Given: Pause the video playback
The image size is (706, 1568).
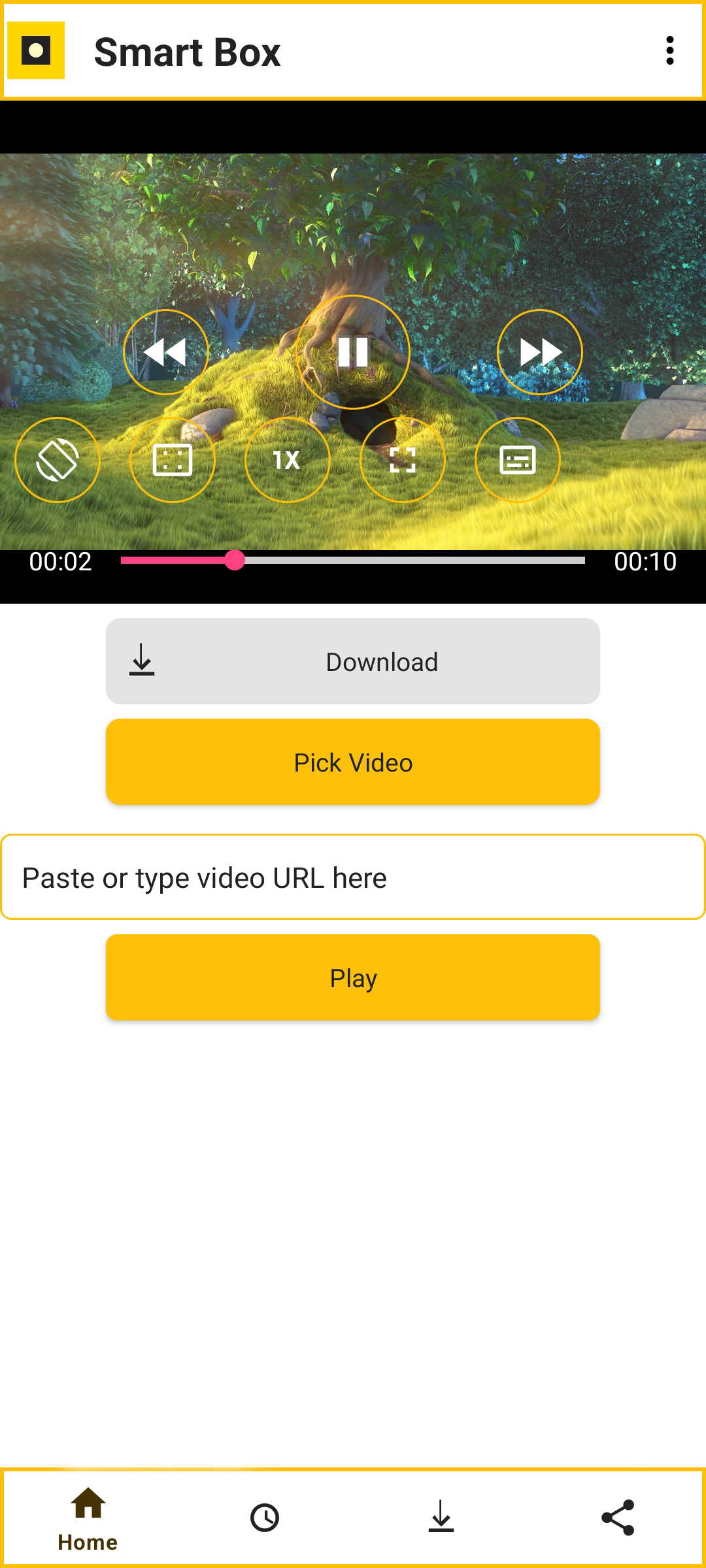Looking at the screenshot, I should point(353,352).
